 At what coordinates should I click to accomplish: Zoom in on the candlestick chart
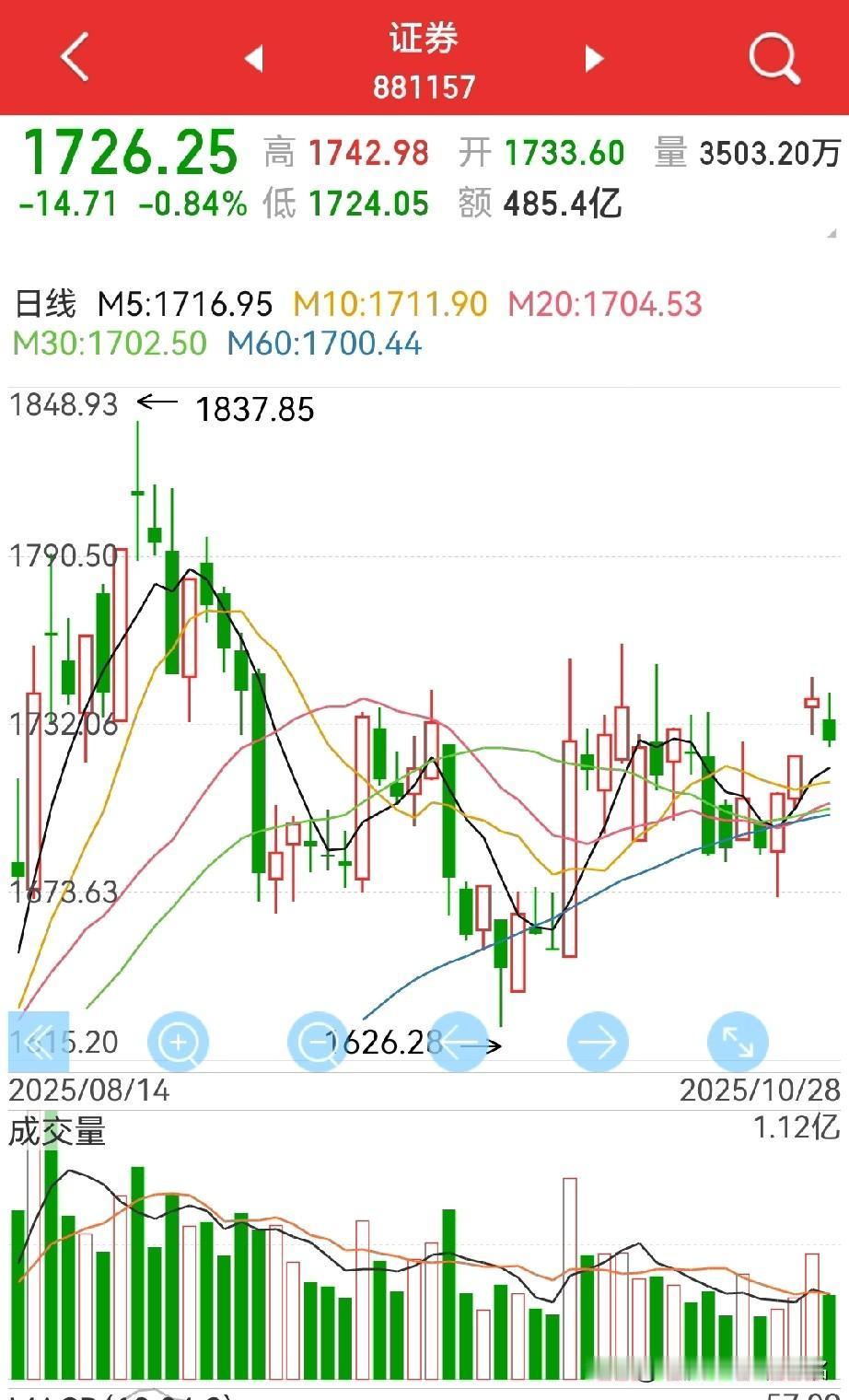click(x=180, y=1042)
